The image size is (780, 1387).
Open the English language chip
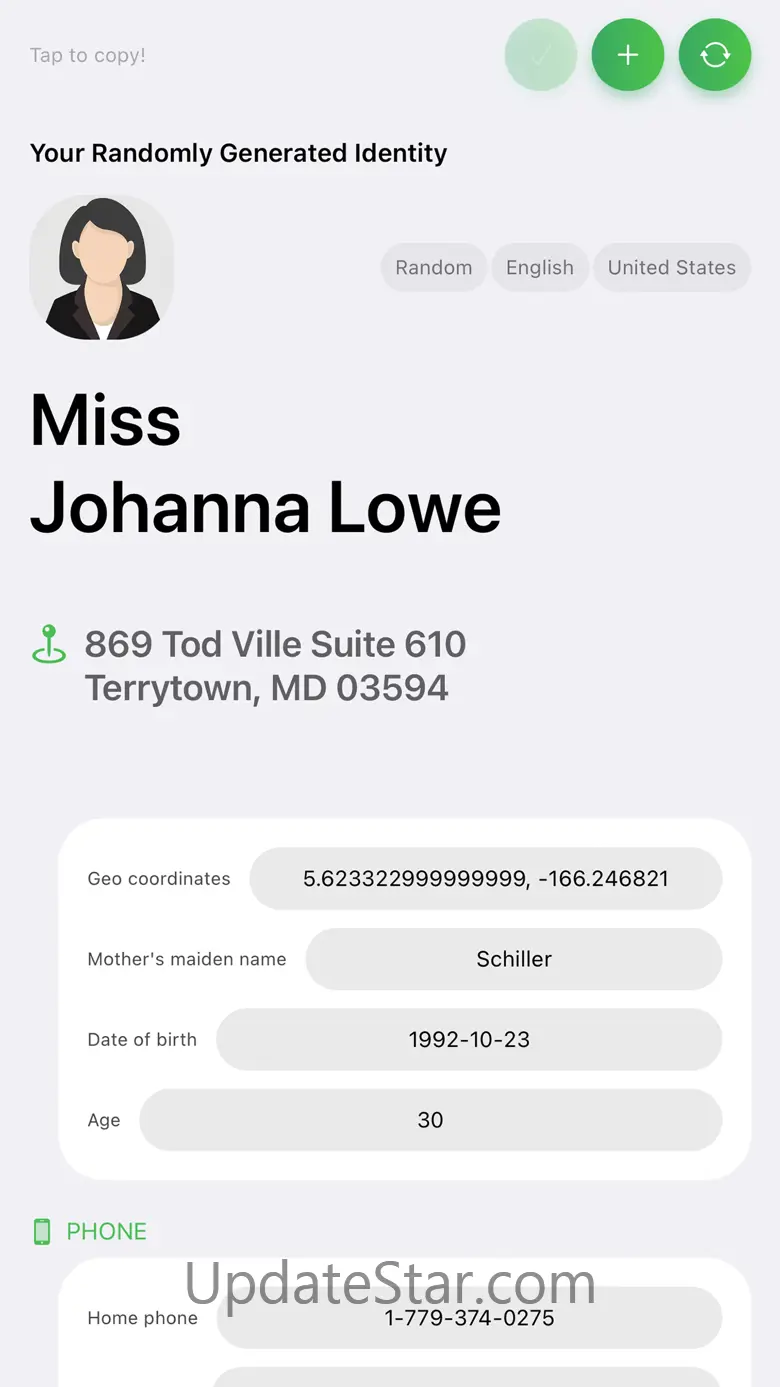pyautogui.click(x=540, y=268)
